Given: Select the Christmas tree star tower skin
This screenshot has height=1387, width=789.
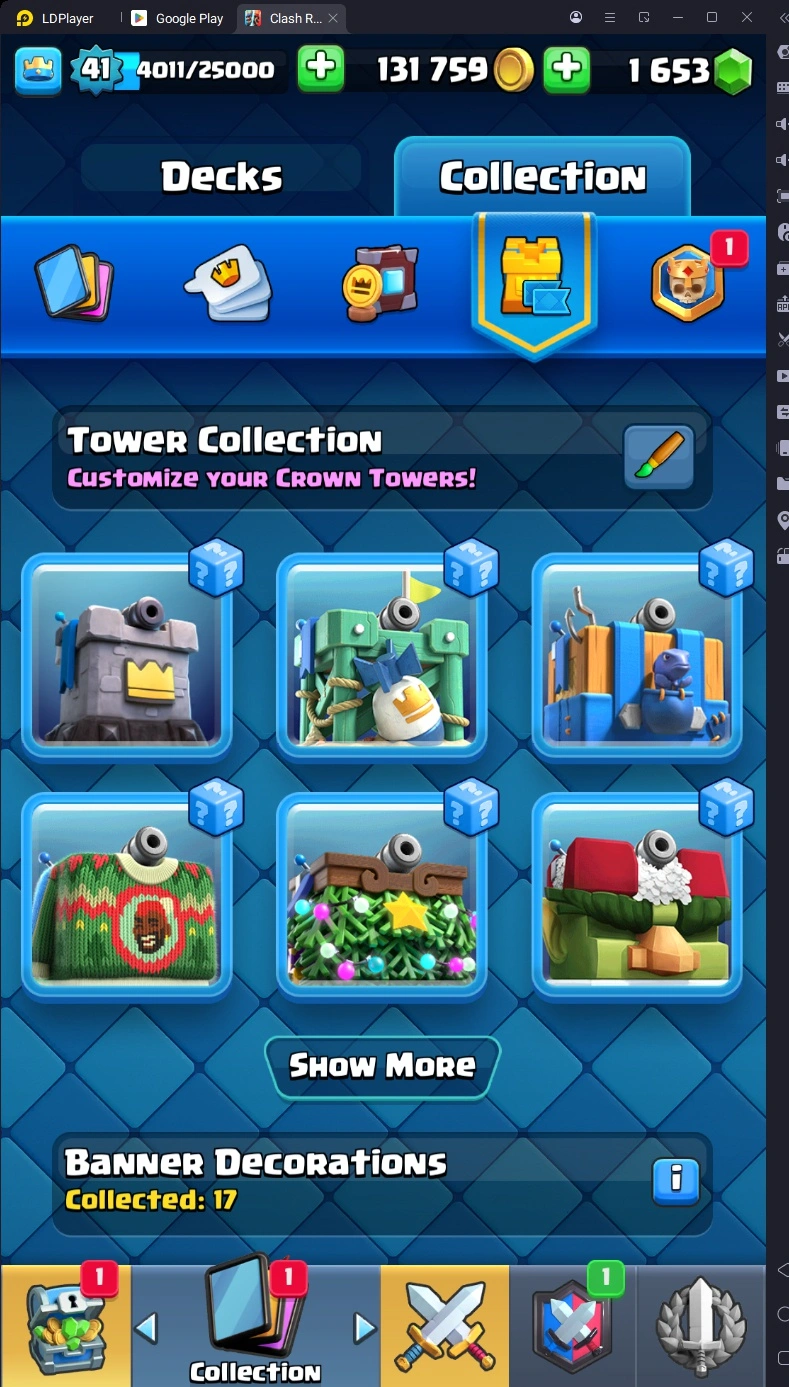Looking at the screenshot, I should [x=382, y=897].
